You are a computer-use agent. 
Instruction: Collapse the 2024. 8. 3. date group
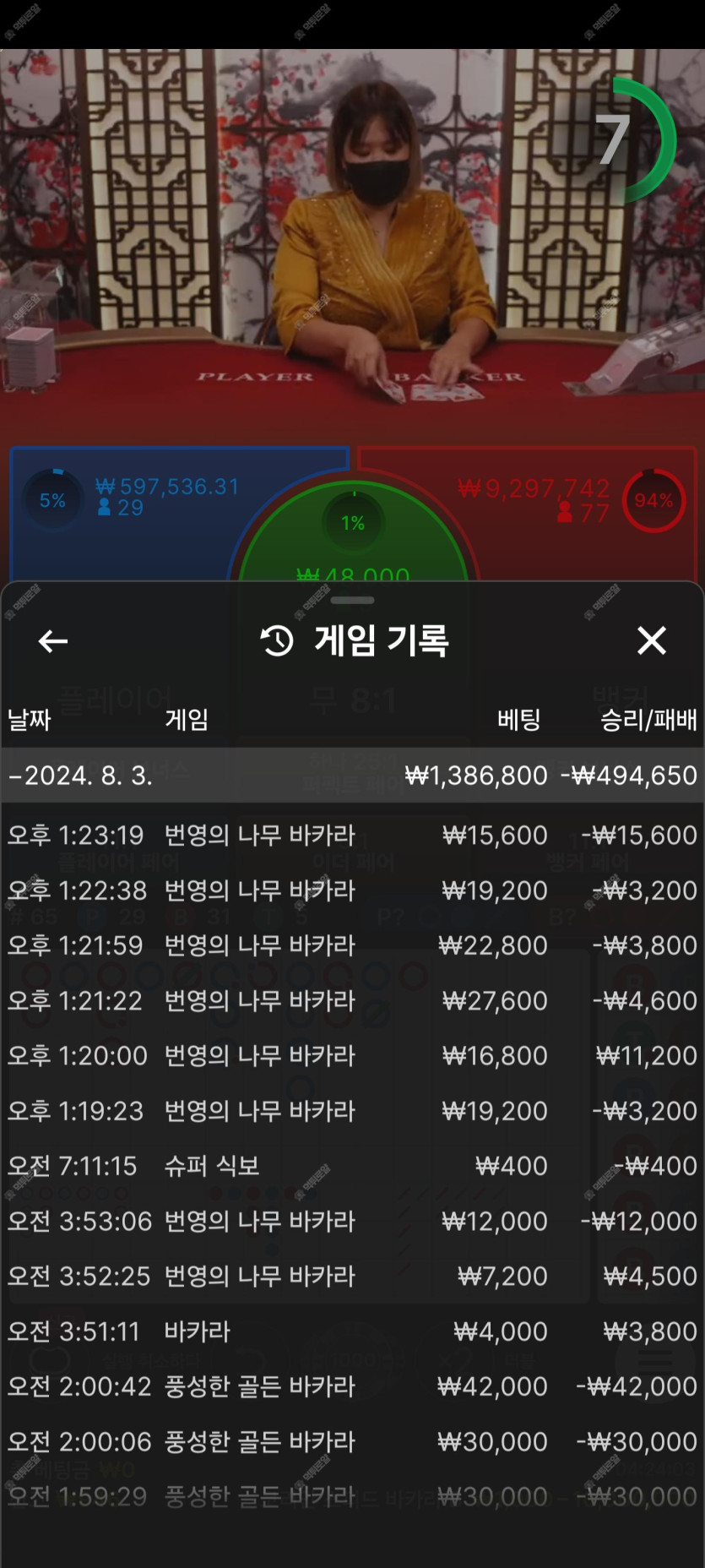[352, 775]
